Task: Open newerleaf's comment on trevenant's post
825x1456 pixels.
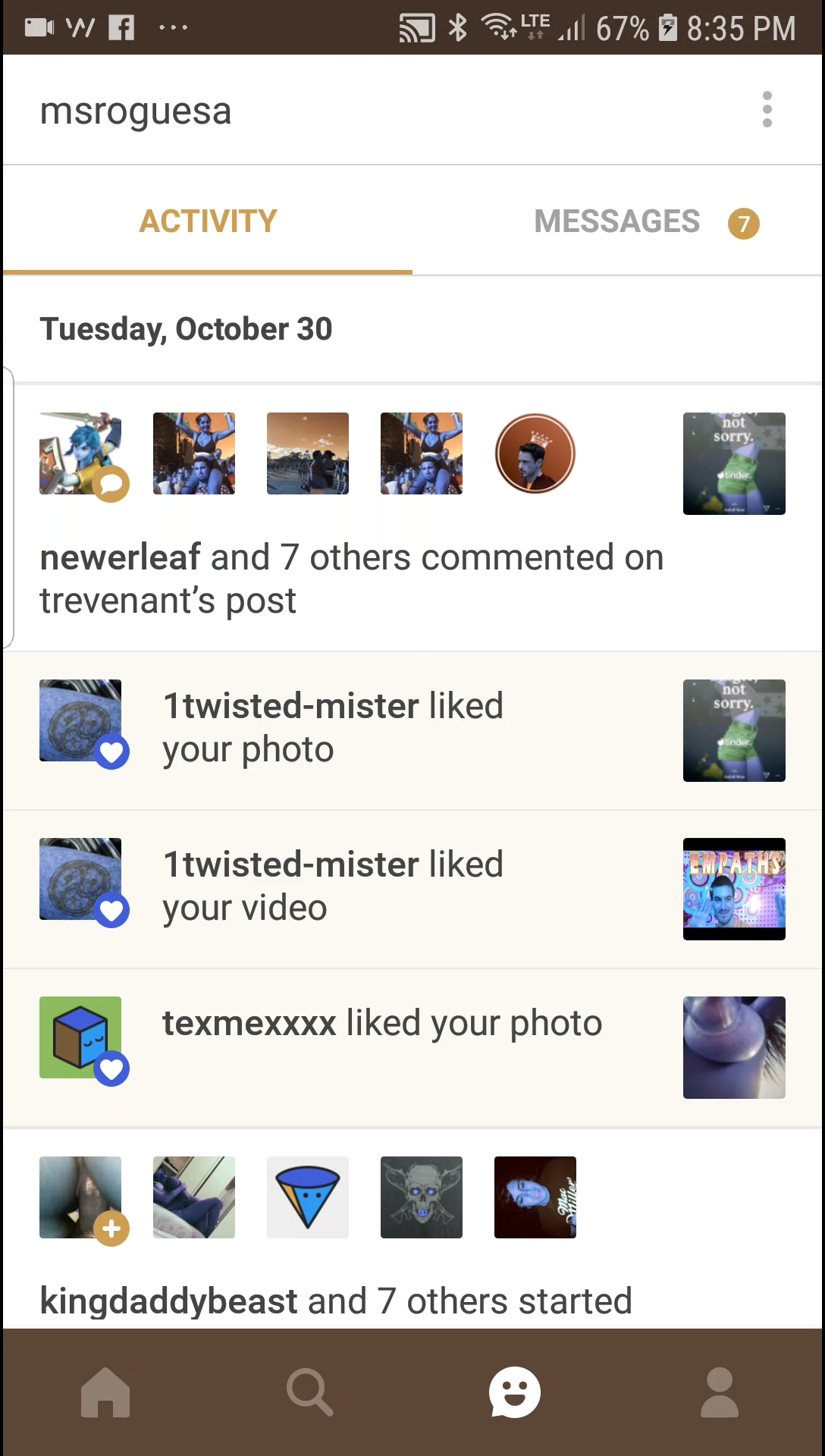Action: pyautogui.click(x=352, y=578)
